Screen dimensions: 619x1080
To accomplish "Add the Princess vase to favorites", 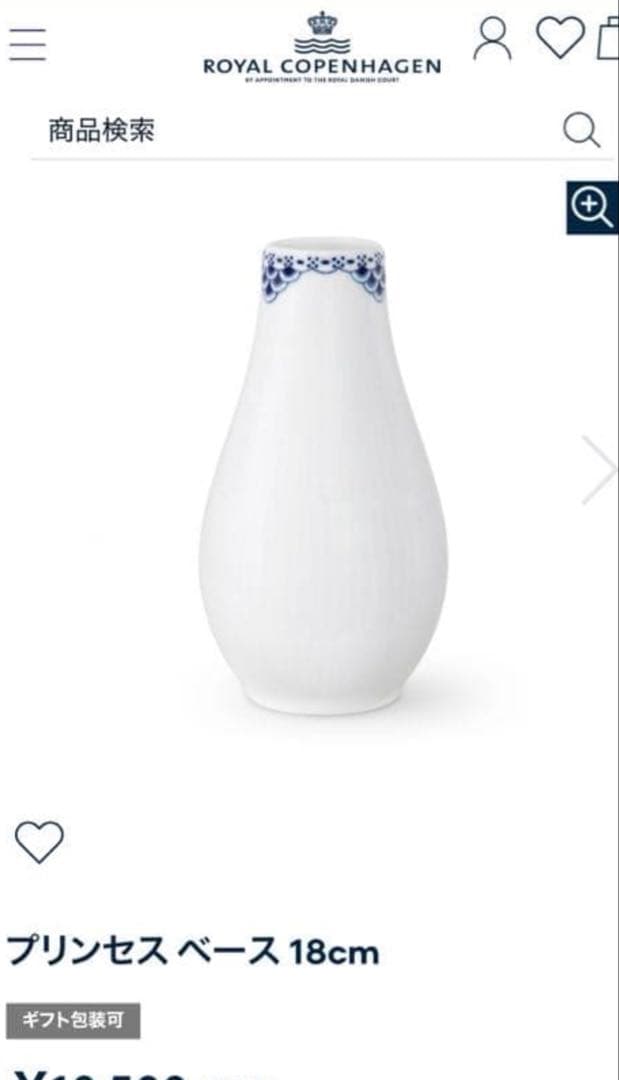I will tap(39, 842).
